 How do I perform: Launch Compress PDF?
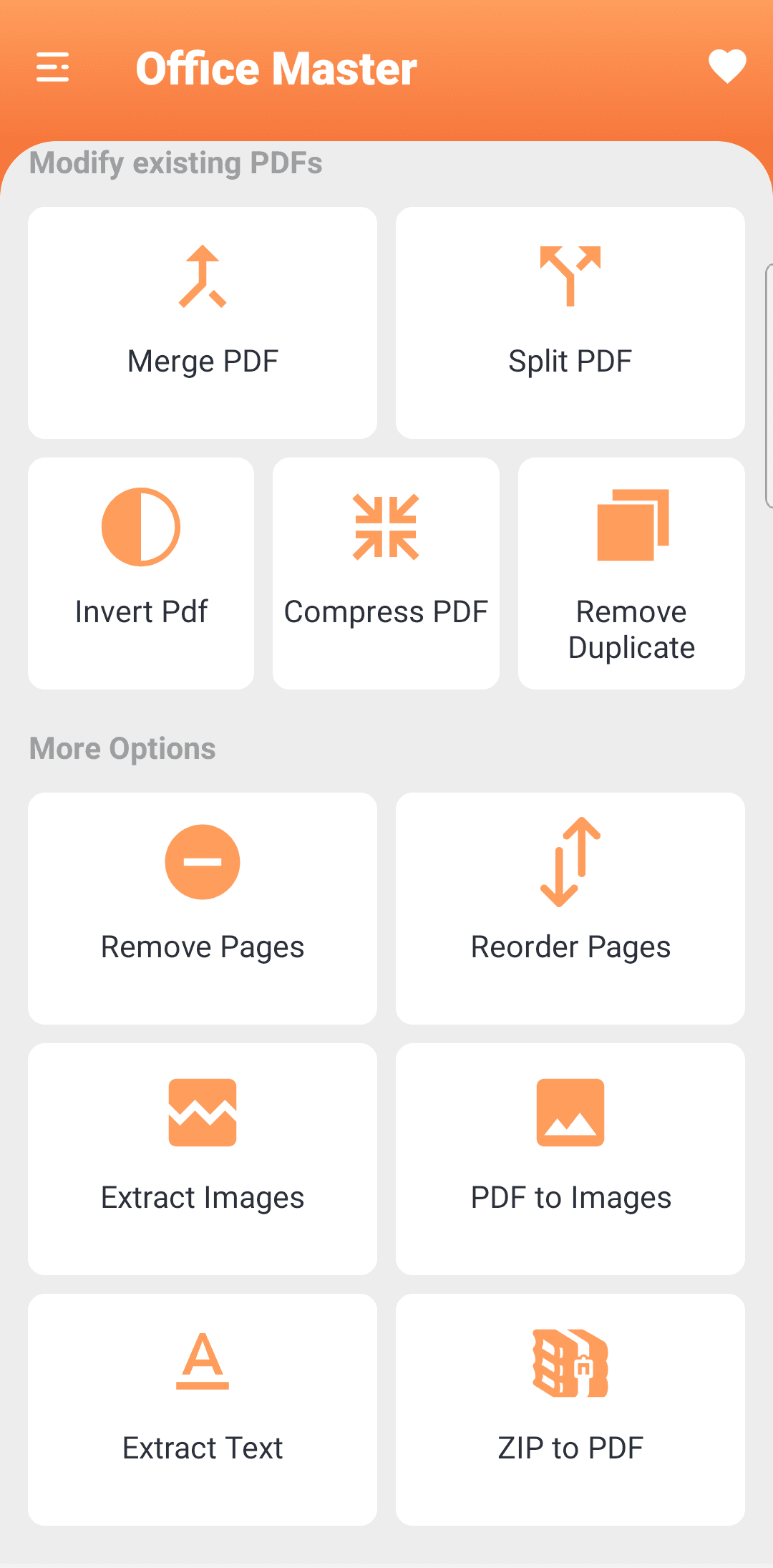[386, 574]
